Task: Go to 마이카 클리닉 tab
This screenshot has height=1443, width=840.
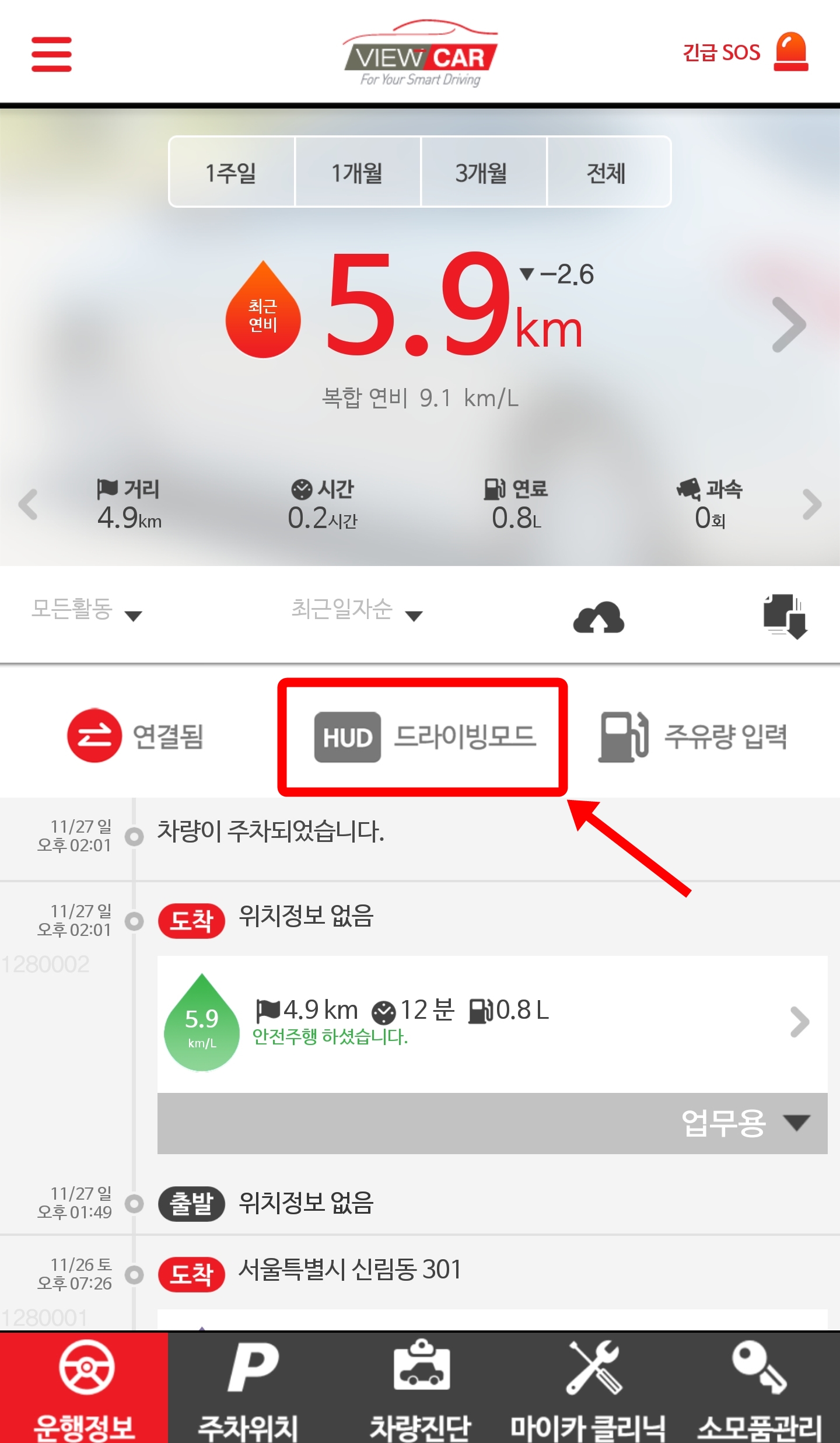Action: click(588, 1388)
